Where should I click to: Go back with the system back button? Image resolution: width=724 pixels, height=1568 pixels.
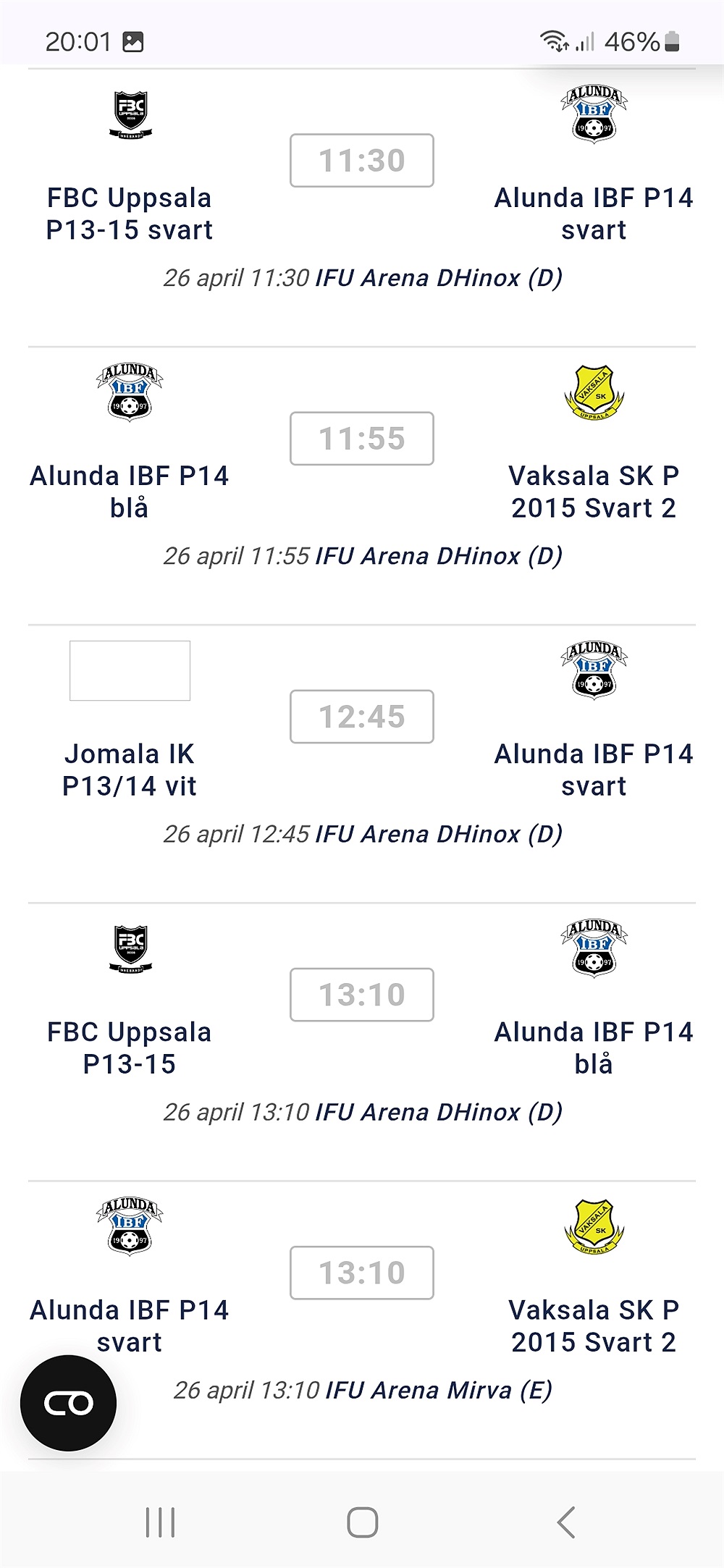tap(566, 1522)
